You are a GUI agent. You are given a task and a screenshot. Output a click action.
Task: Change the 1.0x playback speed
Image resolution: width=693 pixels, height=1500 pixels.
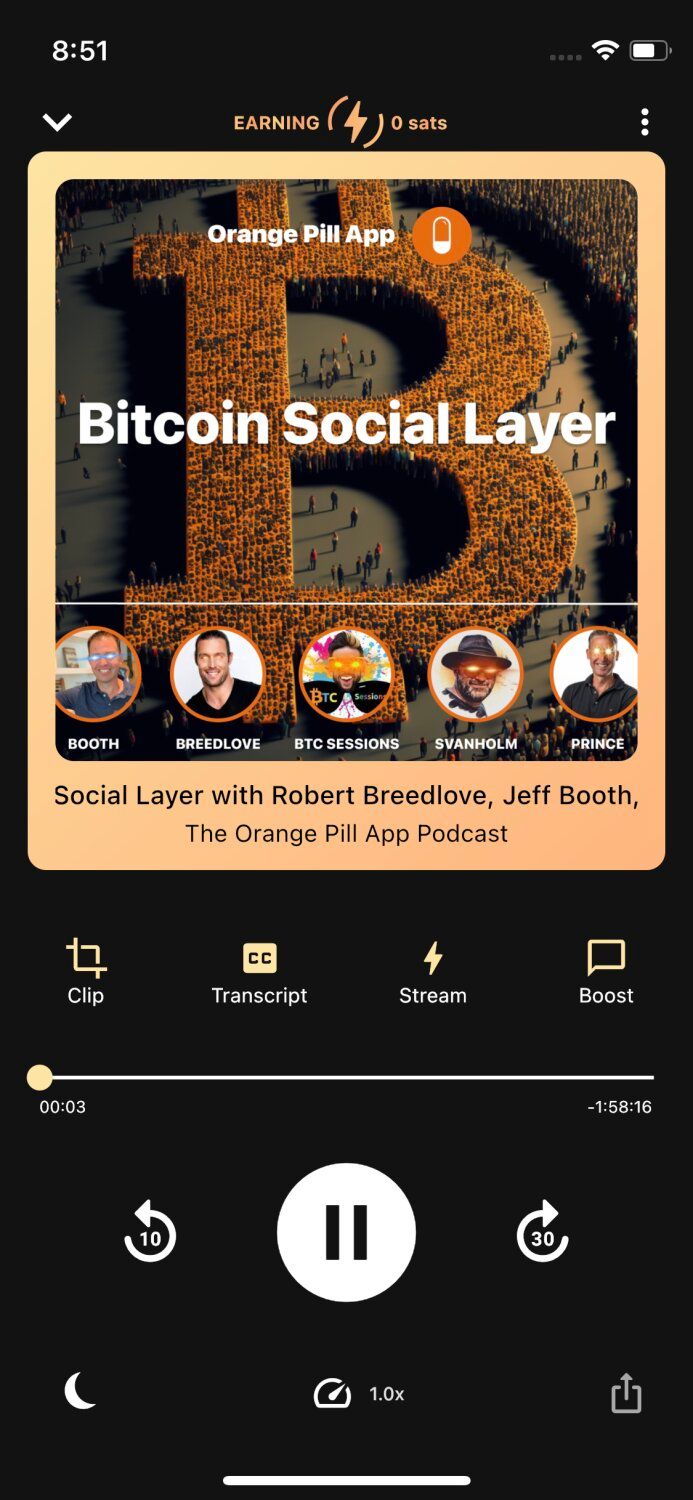(x=359, y=1393)
